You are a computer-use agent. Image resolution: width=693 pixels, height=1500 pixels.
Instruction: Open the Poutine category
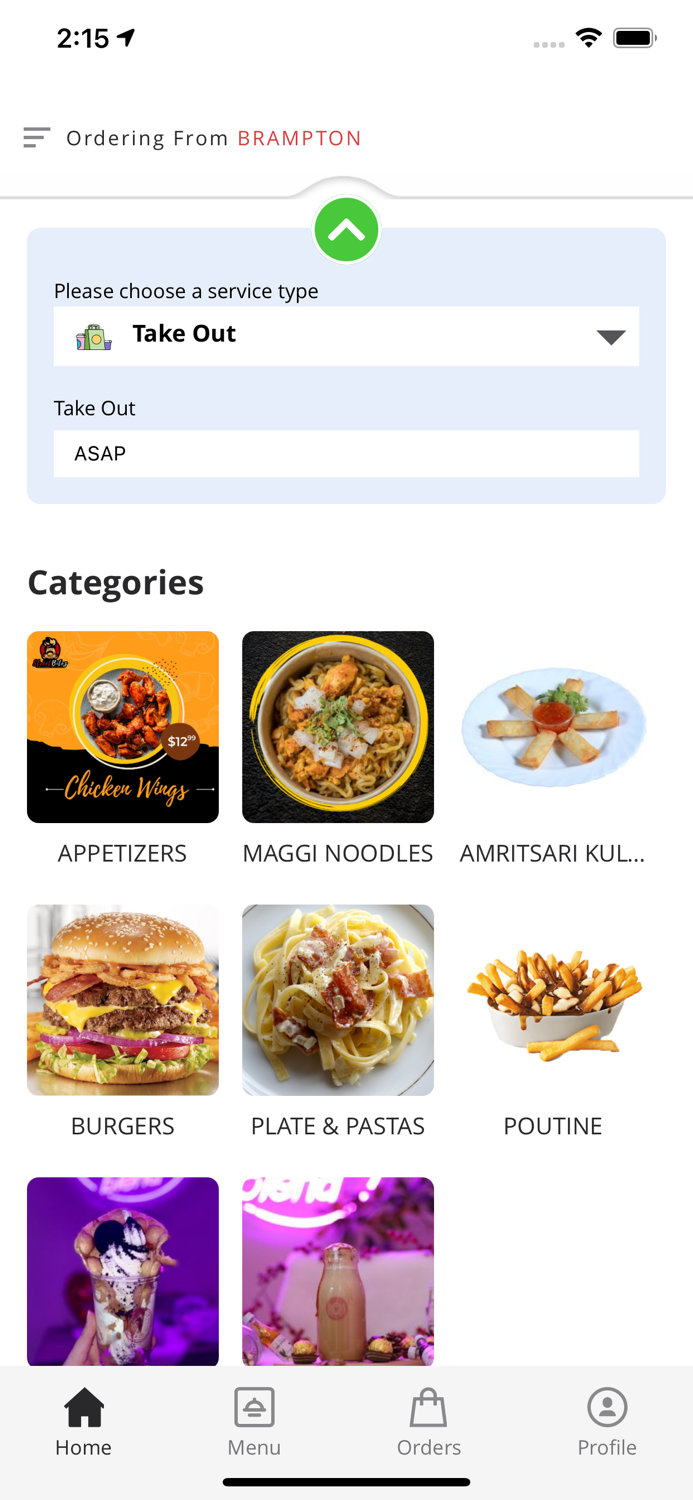553,1000
